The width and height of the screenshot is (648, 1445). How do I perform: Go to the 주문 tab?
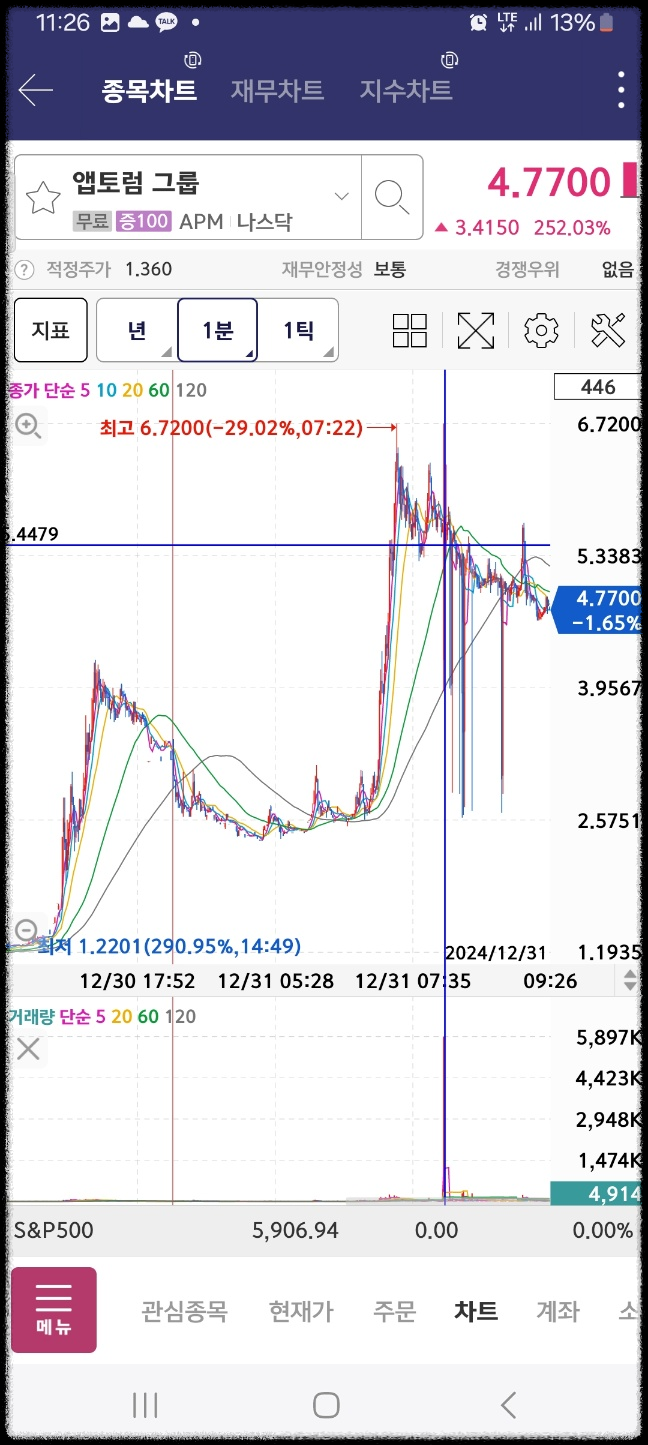click(x=394, y=1311)
